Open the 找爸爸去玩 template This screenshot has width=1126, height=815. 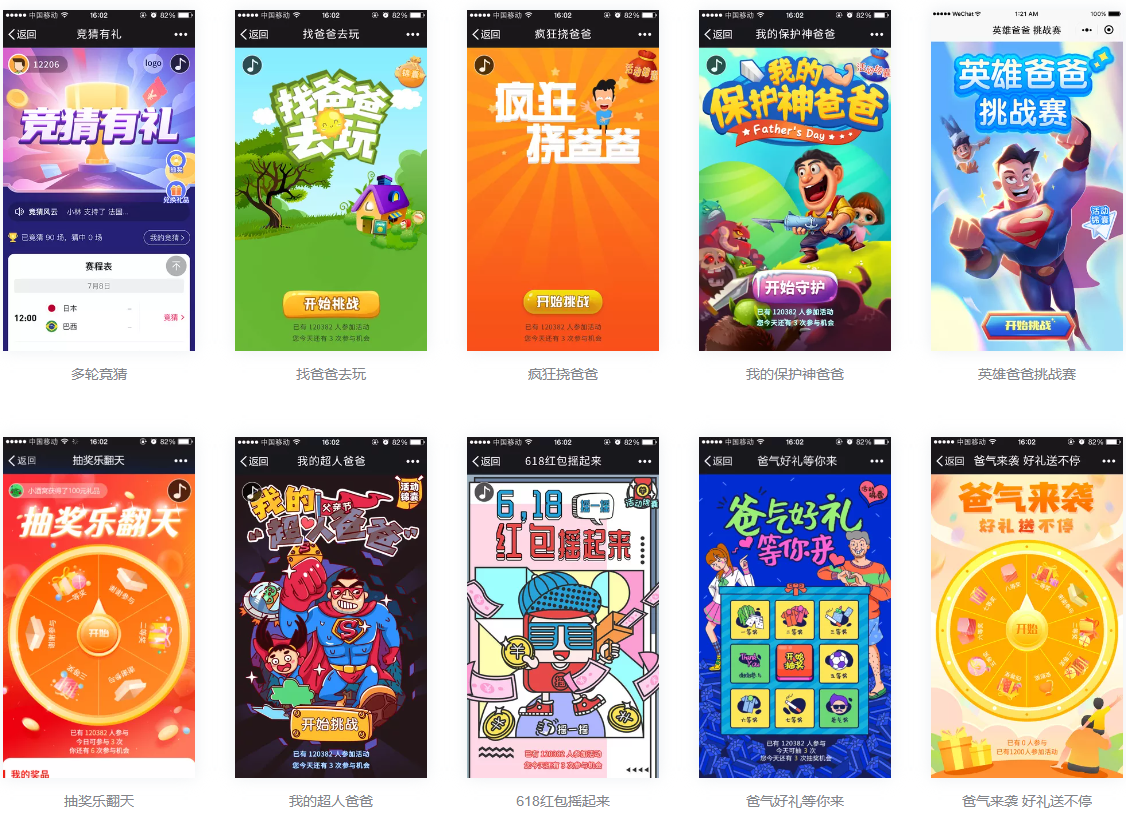click(331, 180)
